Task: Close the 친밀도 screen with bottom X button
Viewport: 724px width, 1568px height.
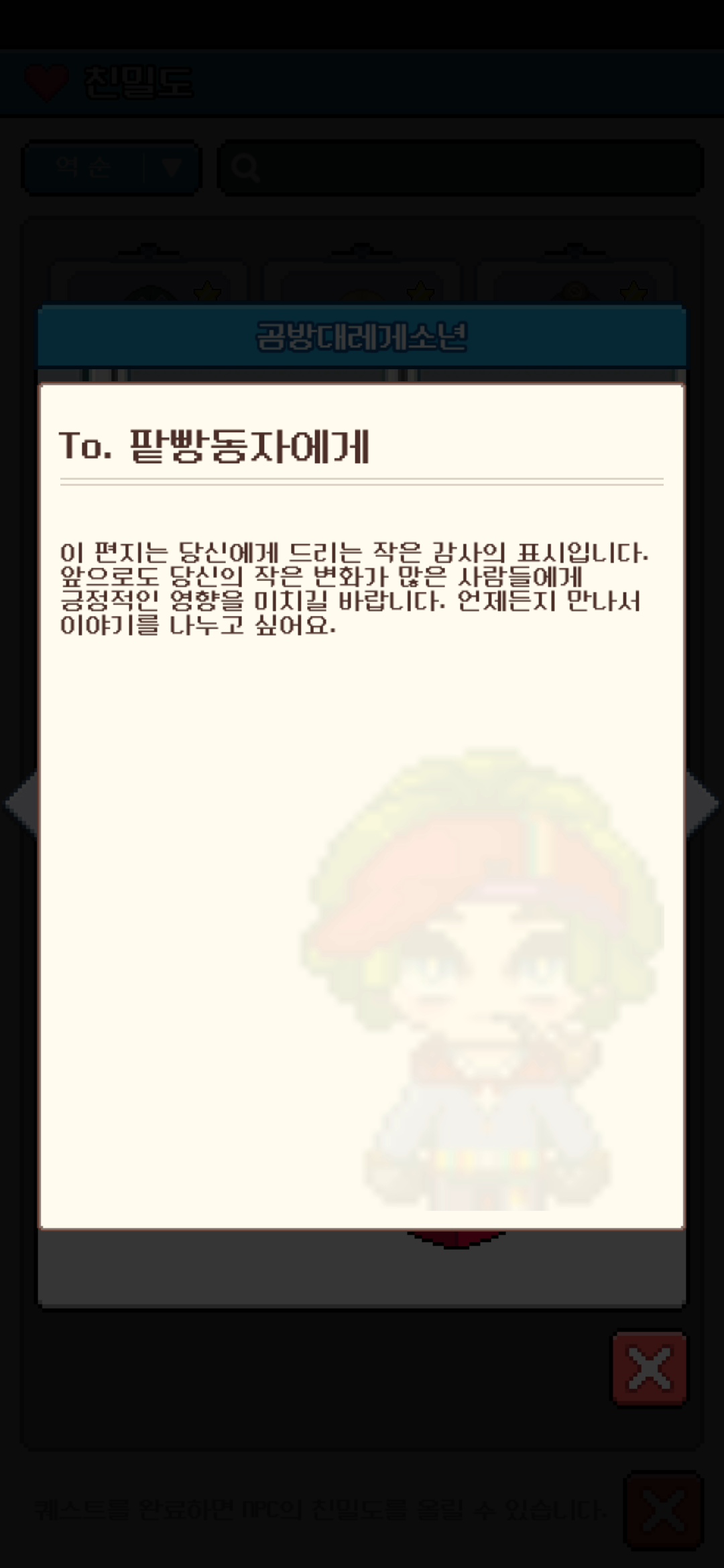Action: [662, 1509]
